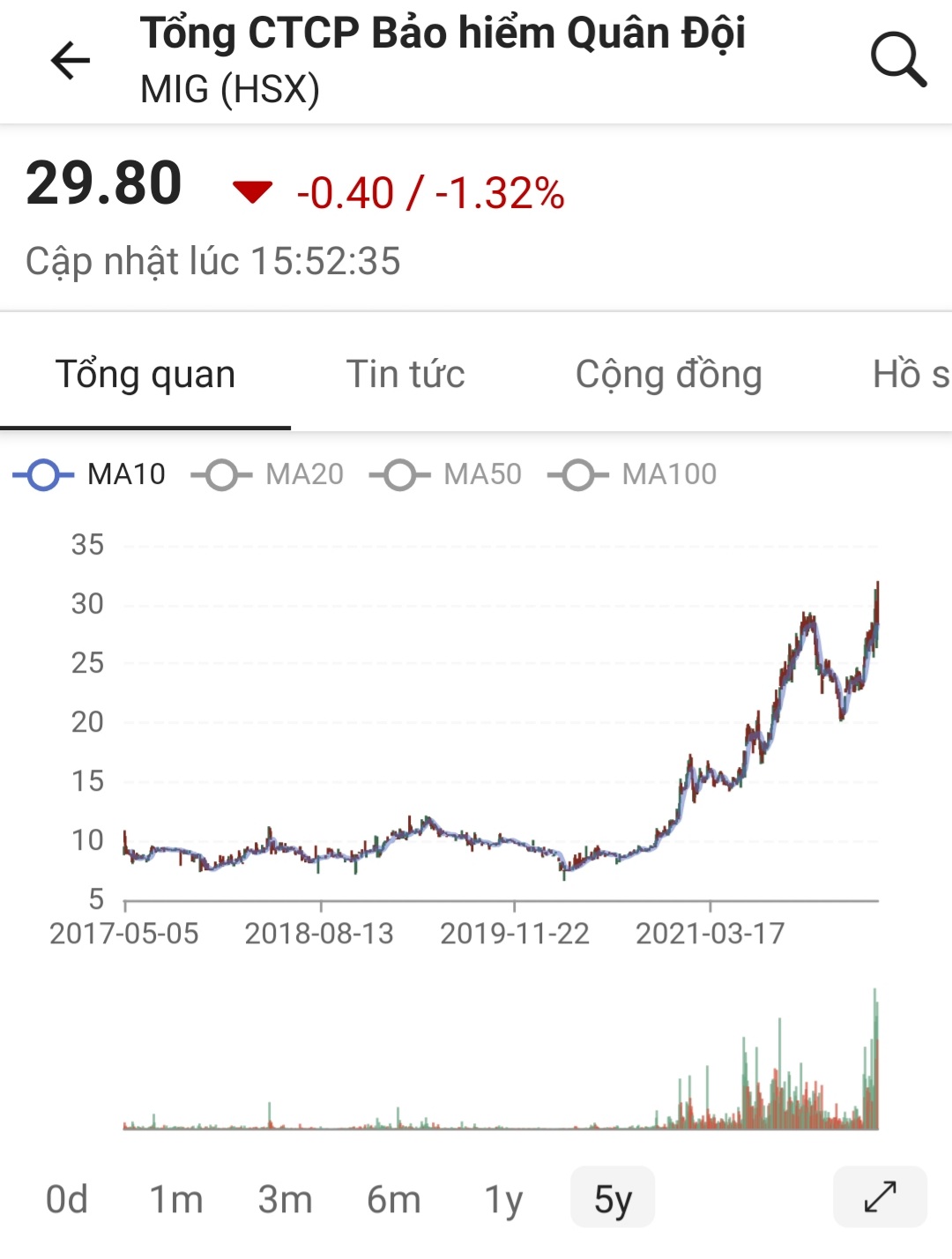
Task: Show the MA20 moving average line
Action: pyautogui.click(x=268, y=474)
